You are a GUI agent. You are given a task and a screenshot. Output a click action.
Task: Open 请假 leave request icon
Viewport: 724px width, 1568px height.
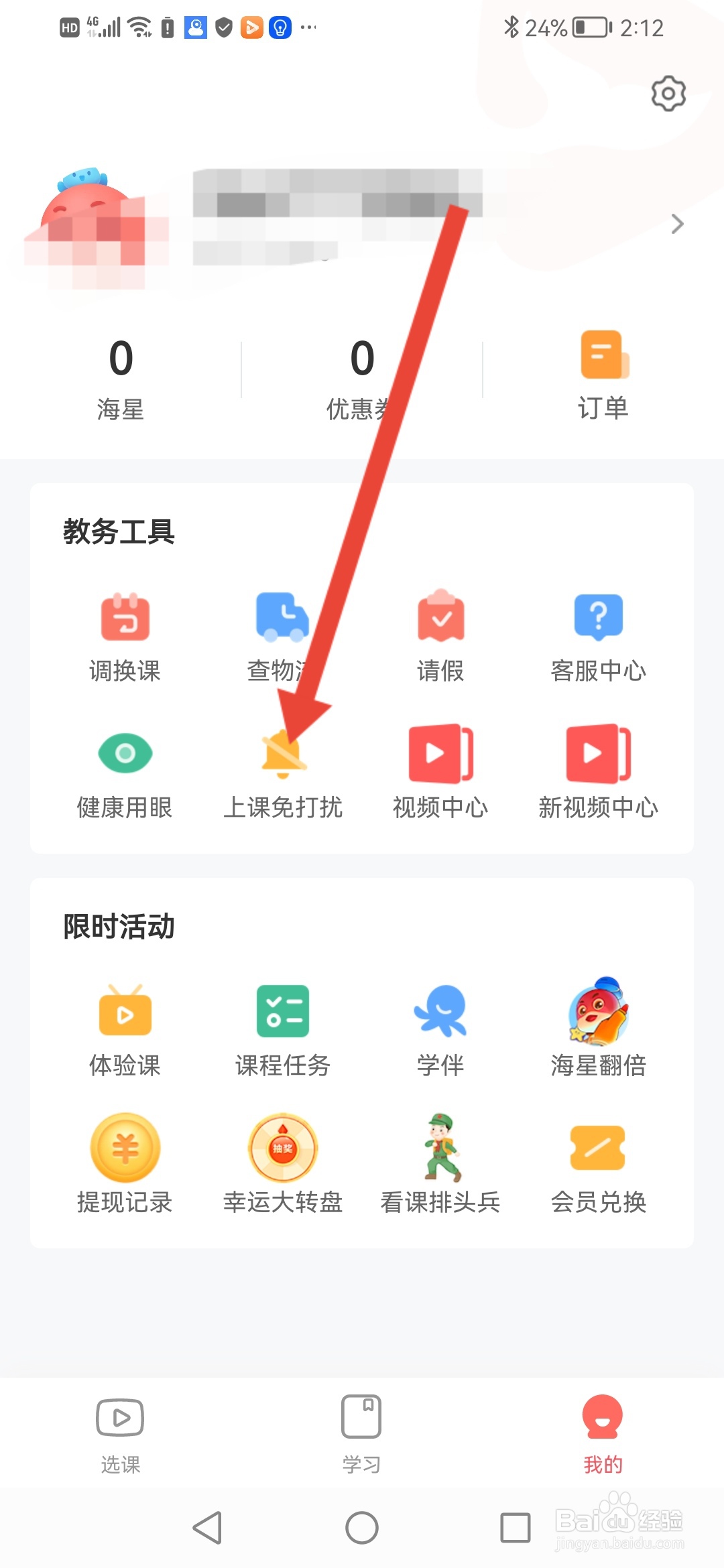pyautogui.click(x=440, y=617)
